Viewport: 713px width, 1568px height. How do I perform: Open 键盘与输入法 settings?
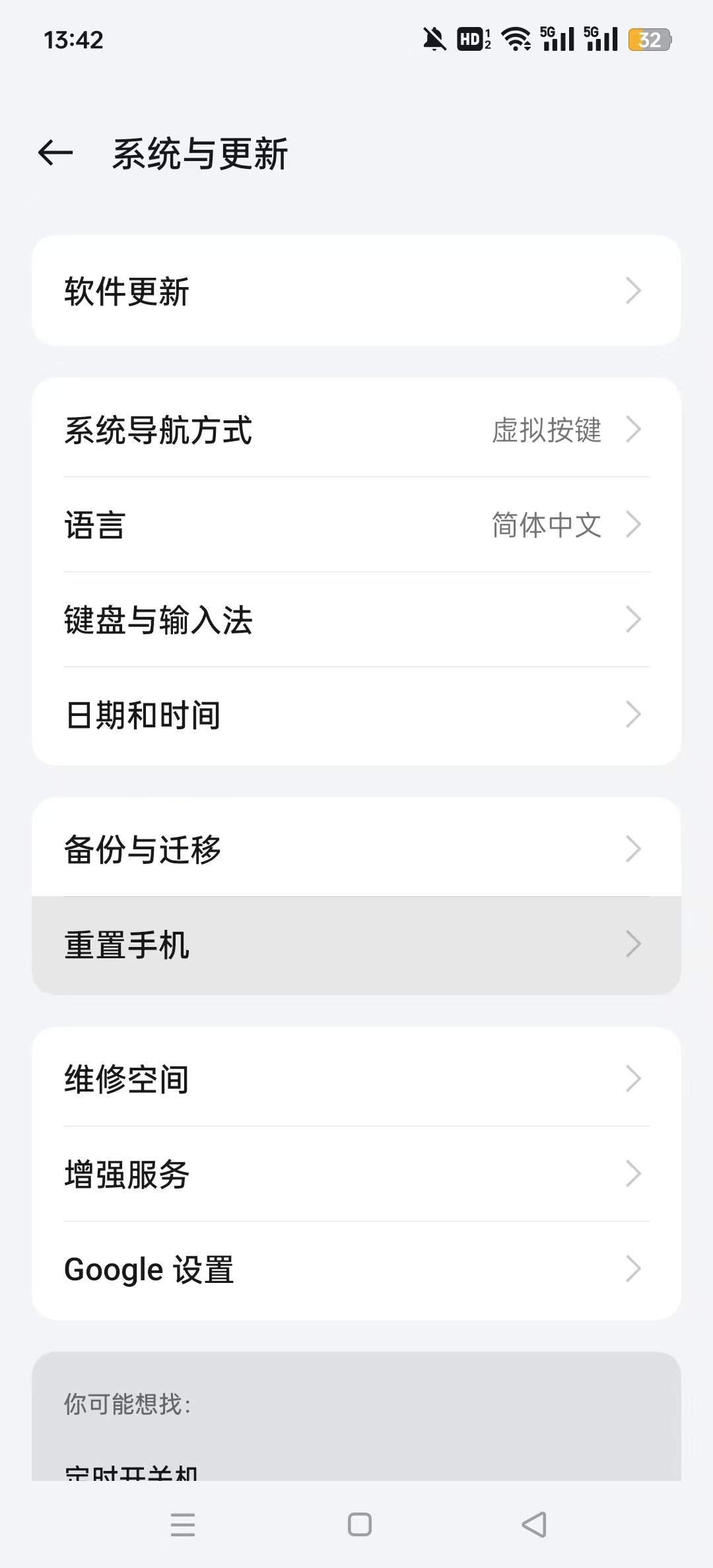356,620
